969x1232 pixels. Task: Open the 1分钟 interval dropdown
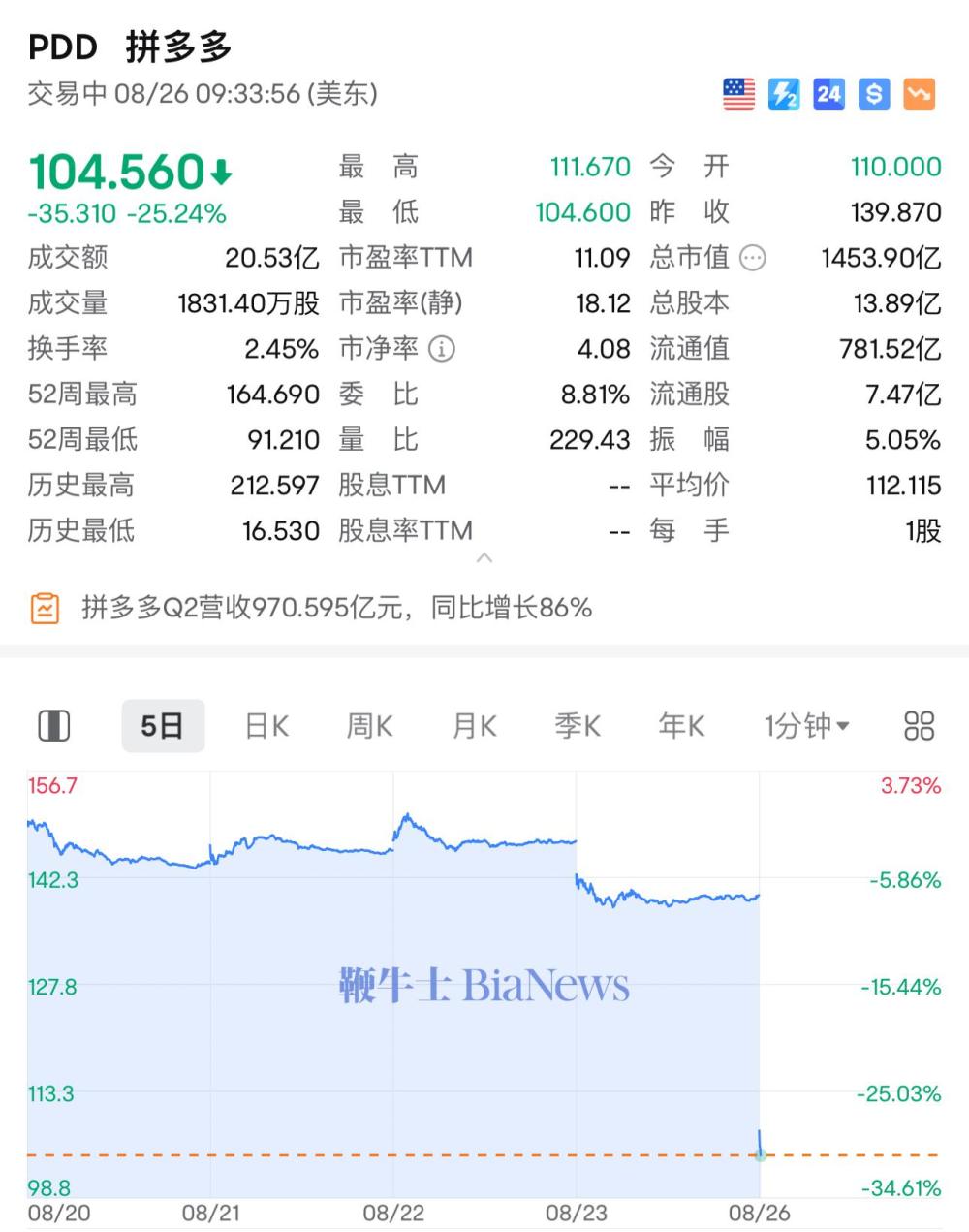pos(806,726)
